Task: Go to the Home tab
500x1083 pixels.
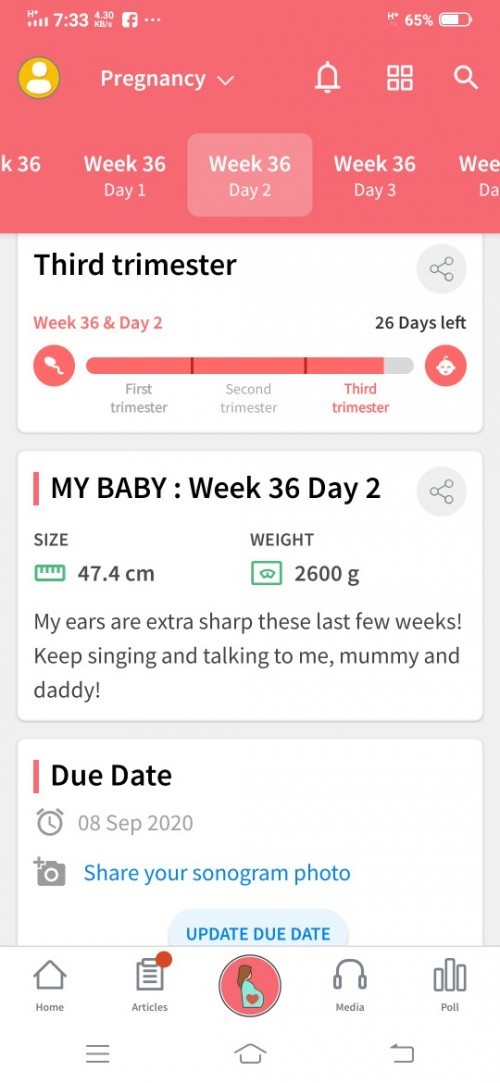Action: [x=50, y=985]
